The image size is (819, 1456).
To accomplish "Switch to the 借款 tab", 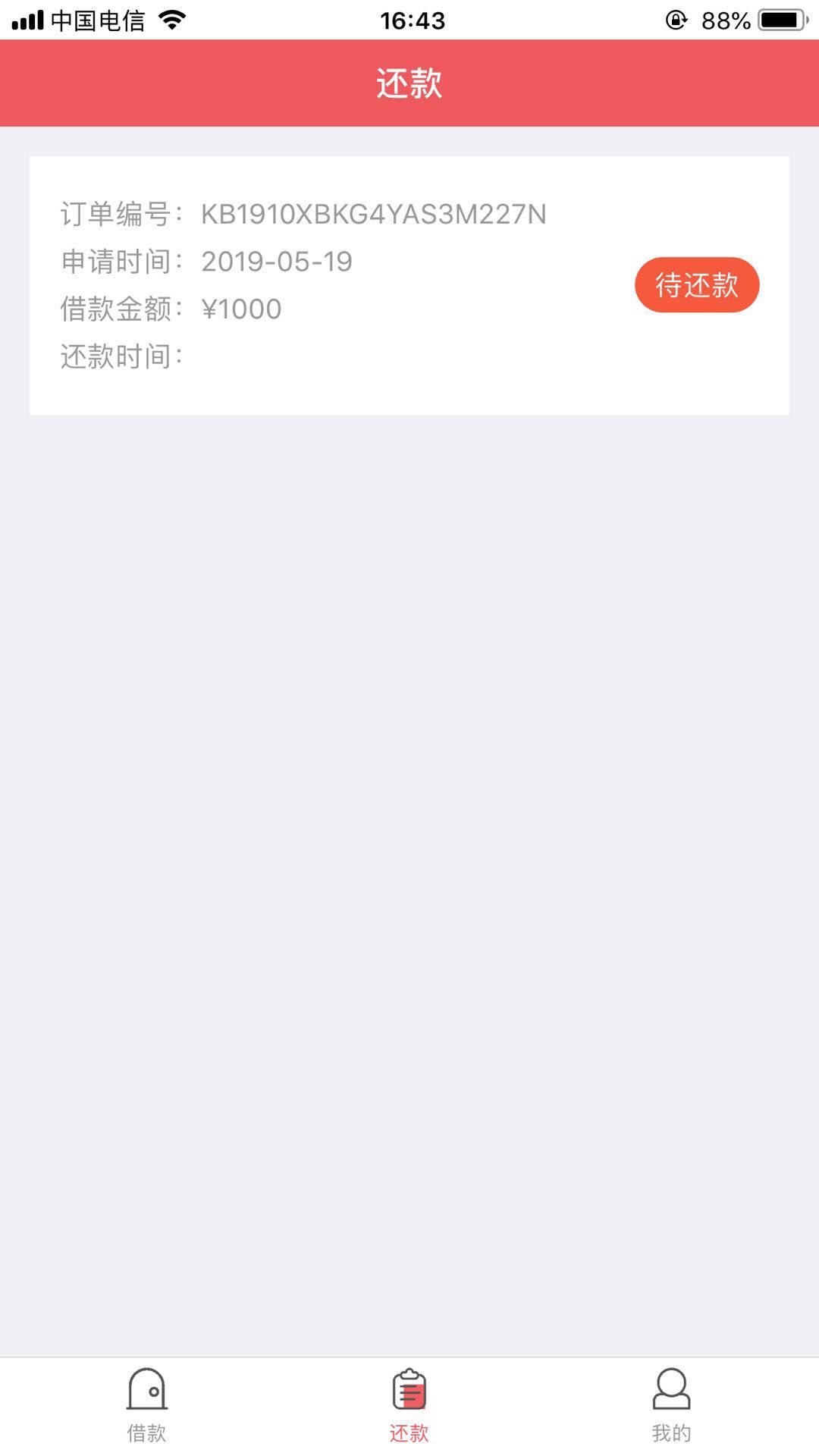I will pyautogui.click(x=146, y=1405).
